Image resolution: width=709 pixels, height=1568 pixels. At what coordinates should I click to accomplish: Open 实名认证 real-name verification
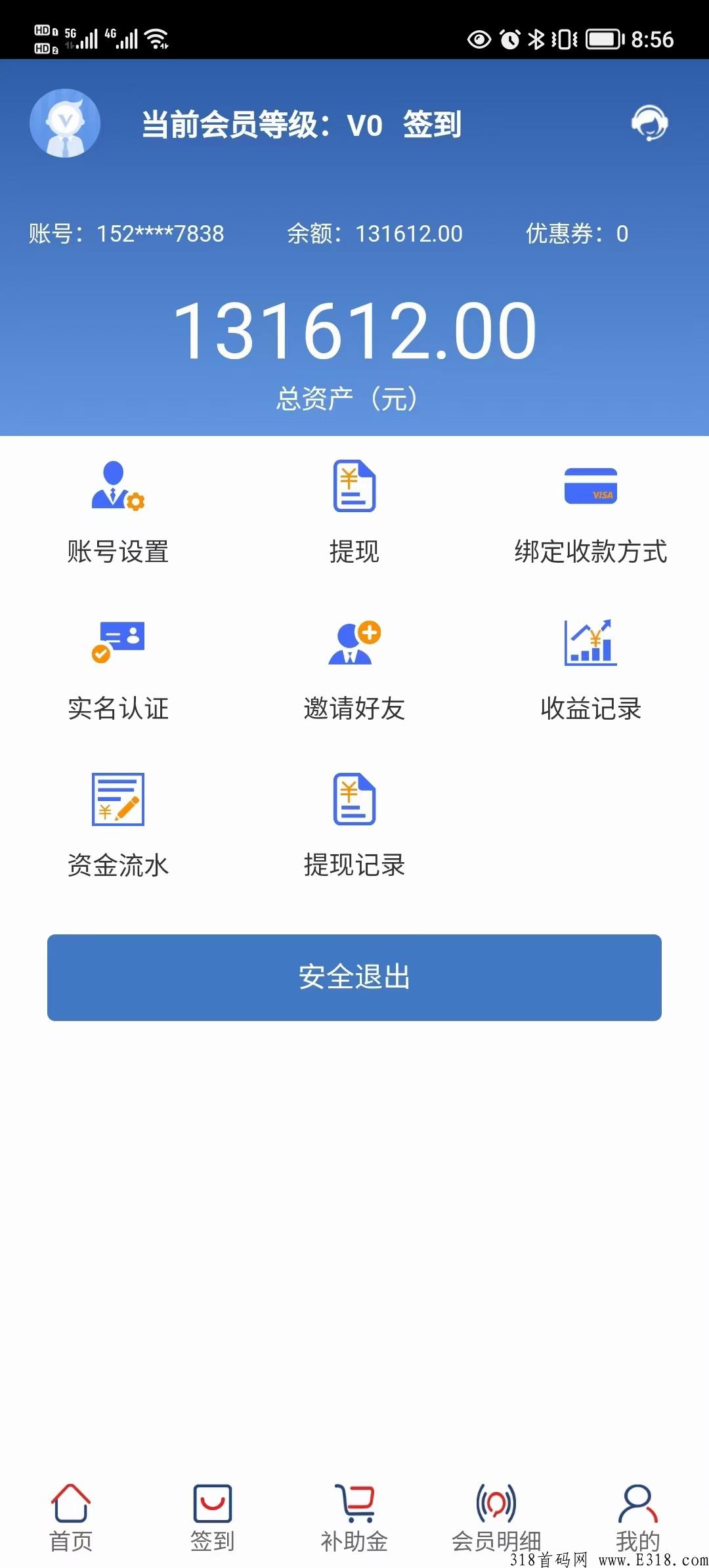(118, 670)
